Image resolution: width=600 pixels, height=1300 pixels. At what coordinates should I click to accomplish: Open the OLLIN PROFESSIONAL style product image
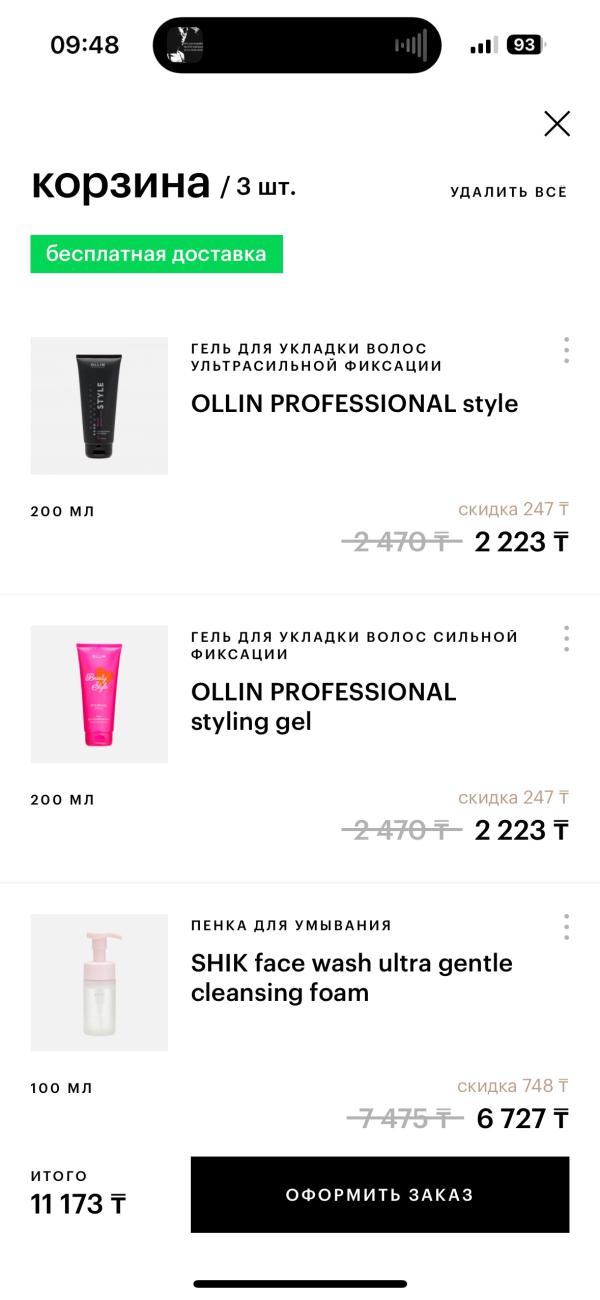(x=99, y=405)
